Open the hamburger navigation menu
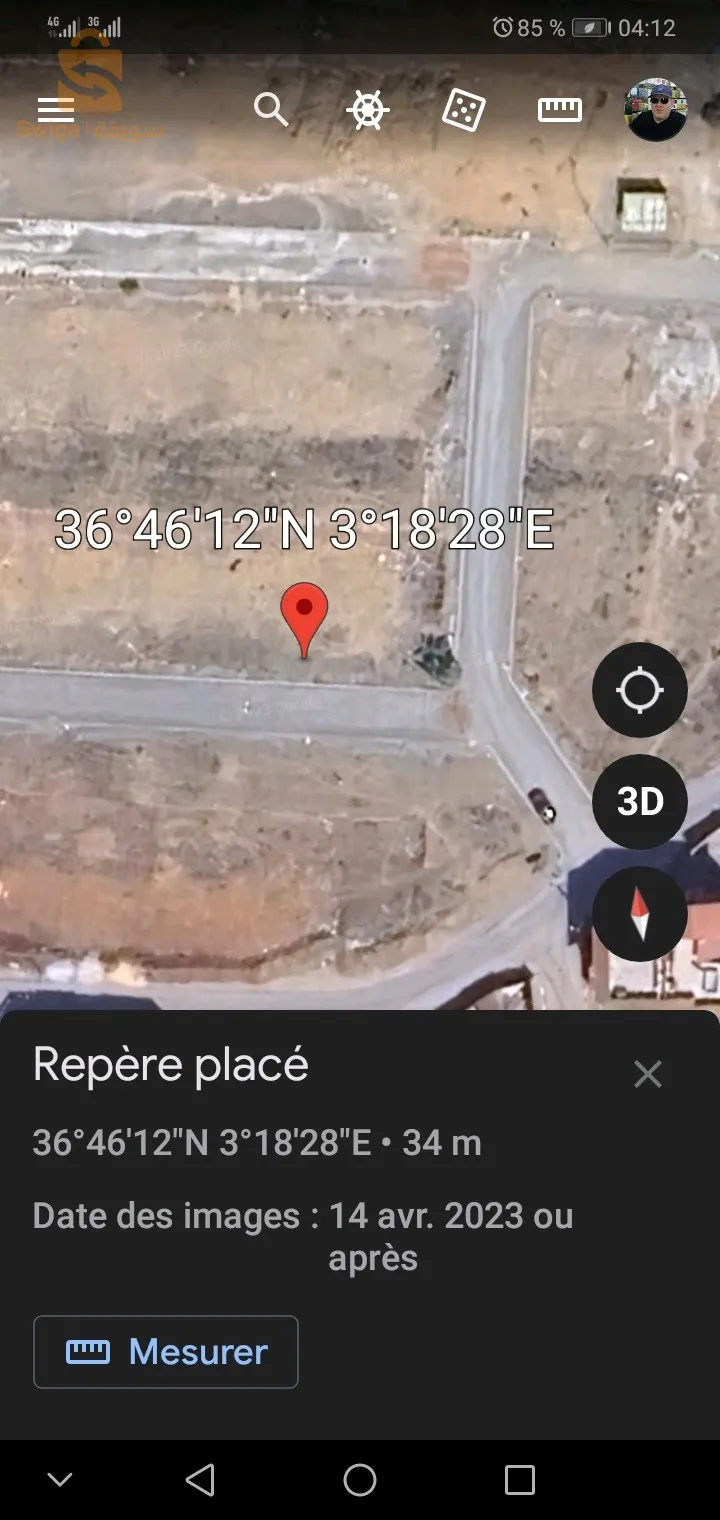The image size is (720, 1520). 55,110
